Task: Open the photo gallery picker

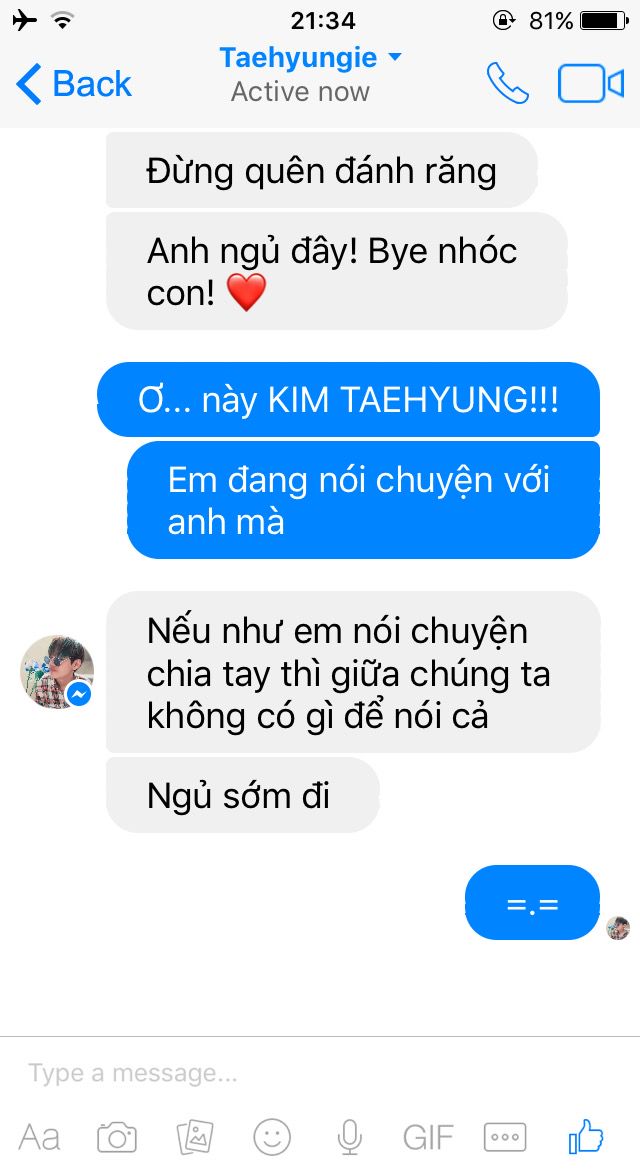Action: 195,1137
